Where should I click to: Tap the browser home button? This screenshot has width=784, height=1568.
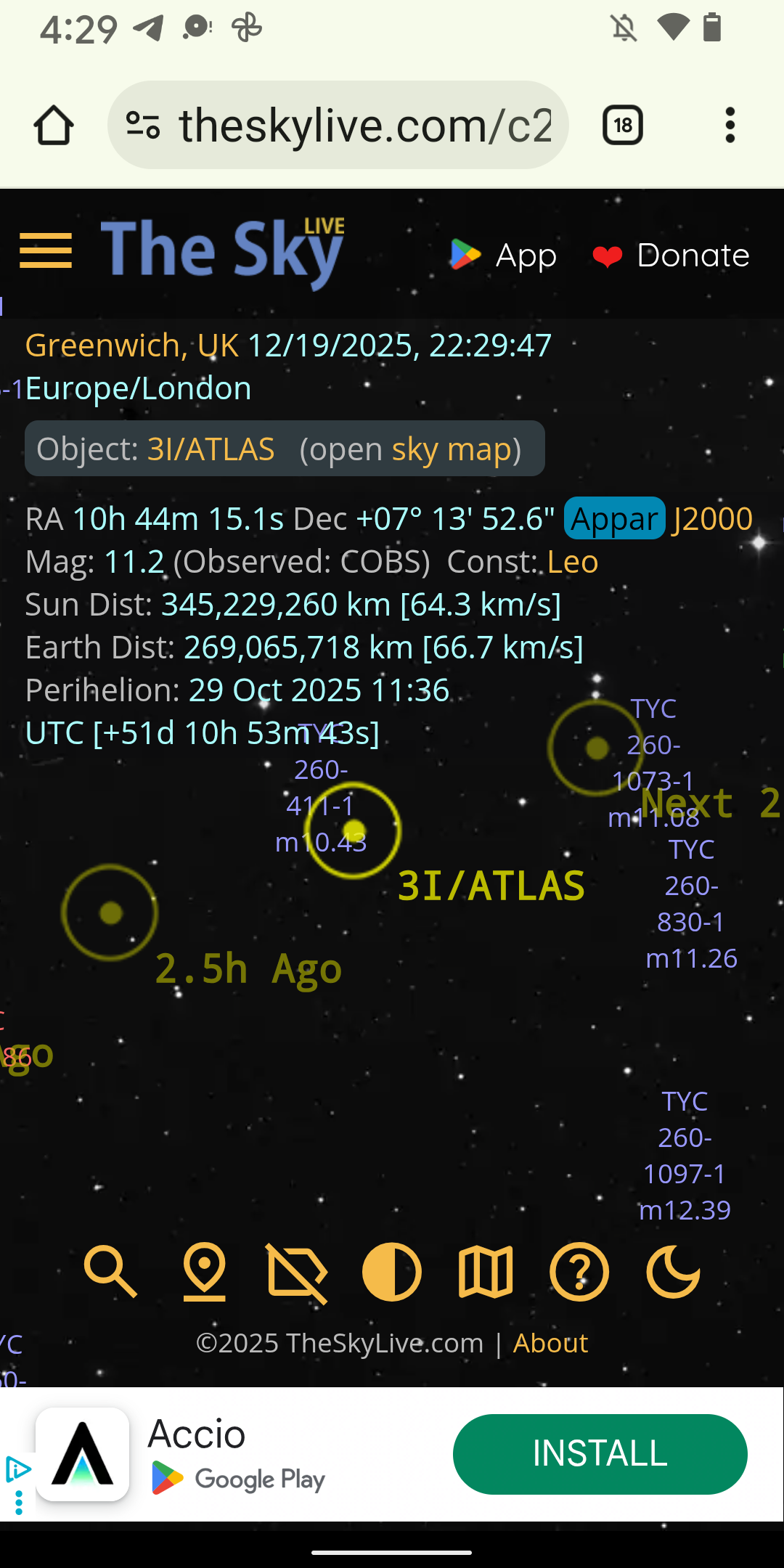[54, 126]
